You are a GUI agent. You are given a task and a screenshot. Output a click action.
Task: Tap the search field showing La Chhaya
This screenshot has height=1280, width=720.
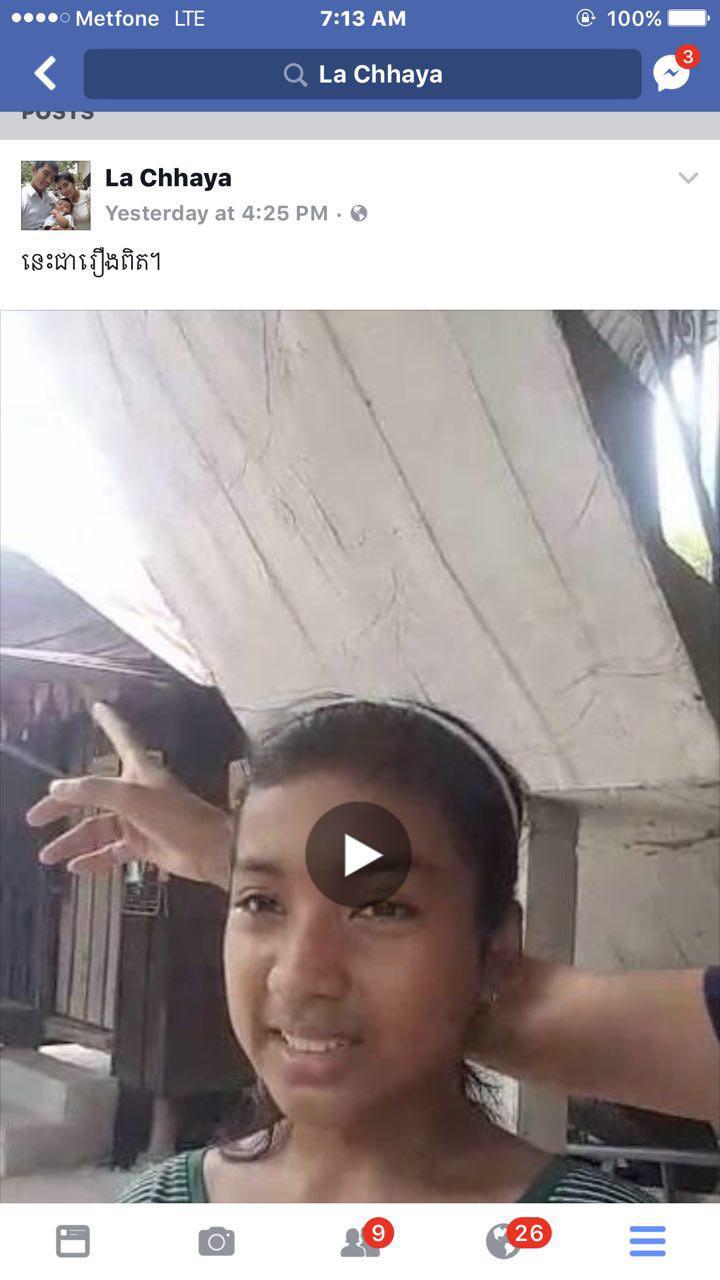point(362,74)
